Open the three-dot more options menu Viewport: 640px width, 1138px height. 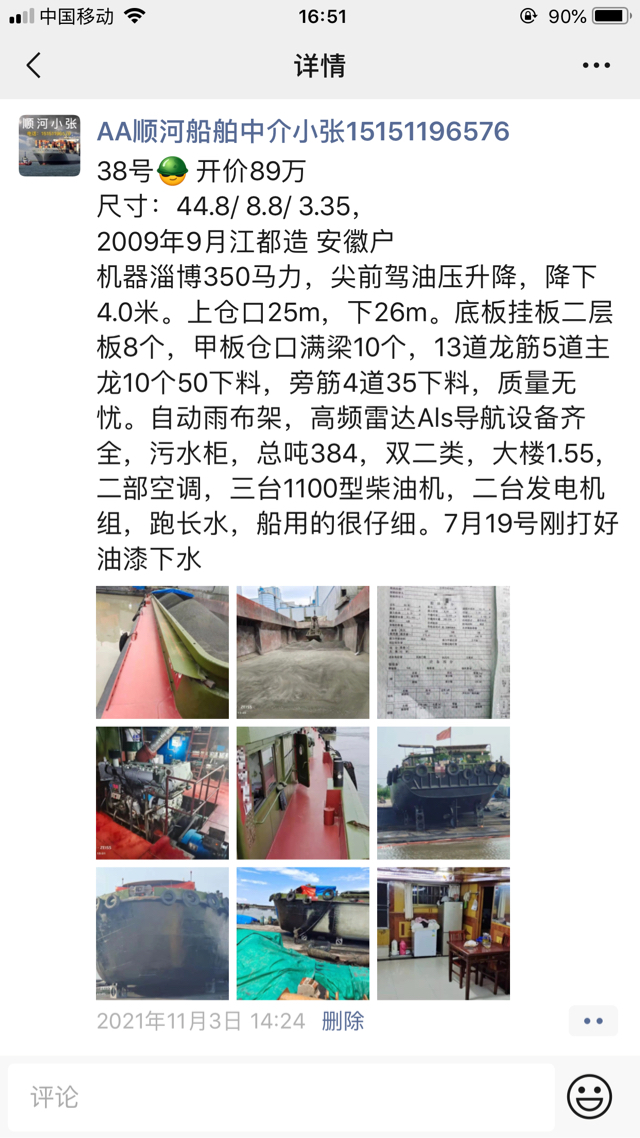(596, 66)
